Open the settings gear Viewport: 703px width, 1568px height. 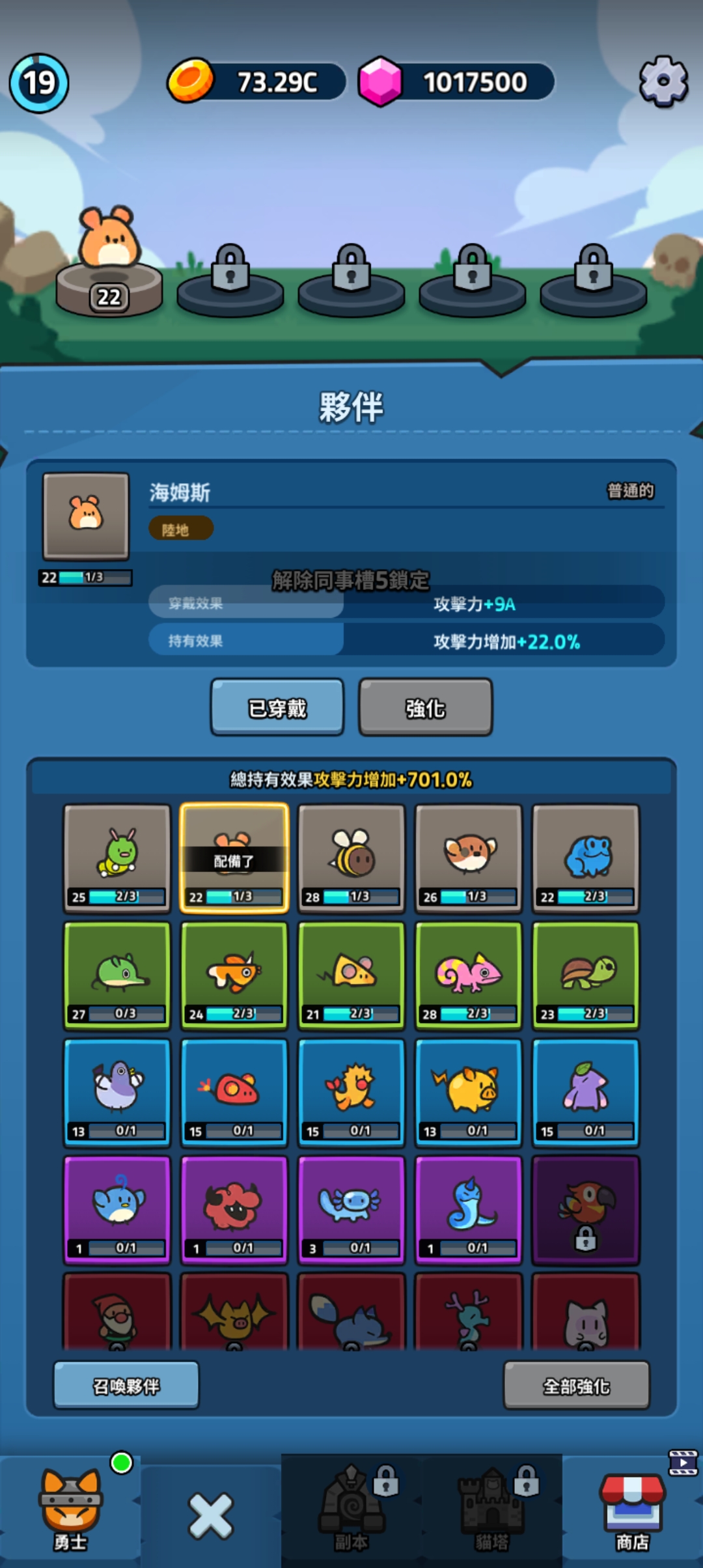663,83
